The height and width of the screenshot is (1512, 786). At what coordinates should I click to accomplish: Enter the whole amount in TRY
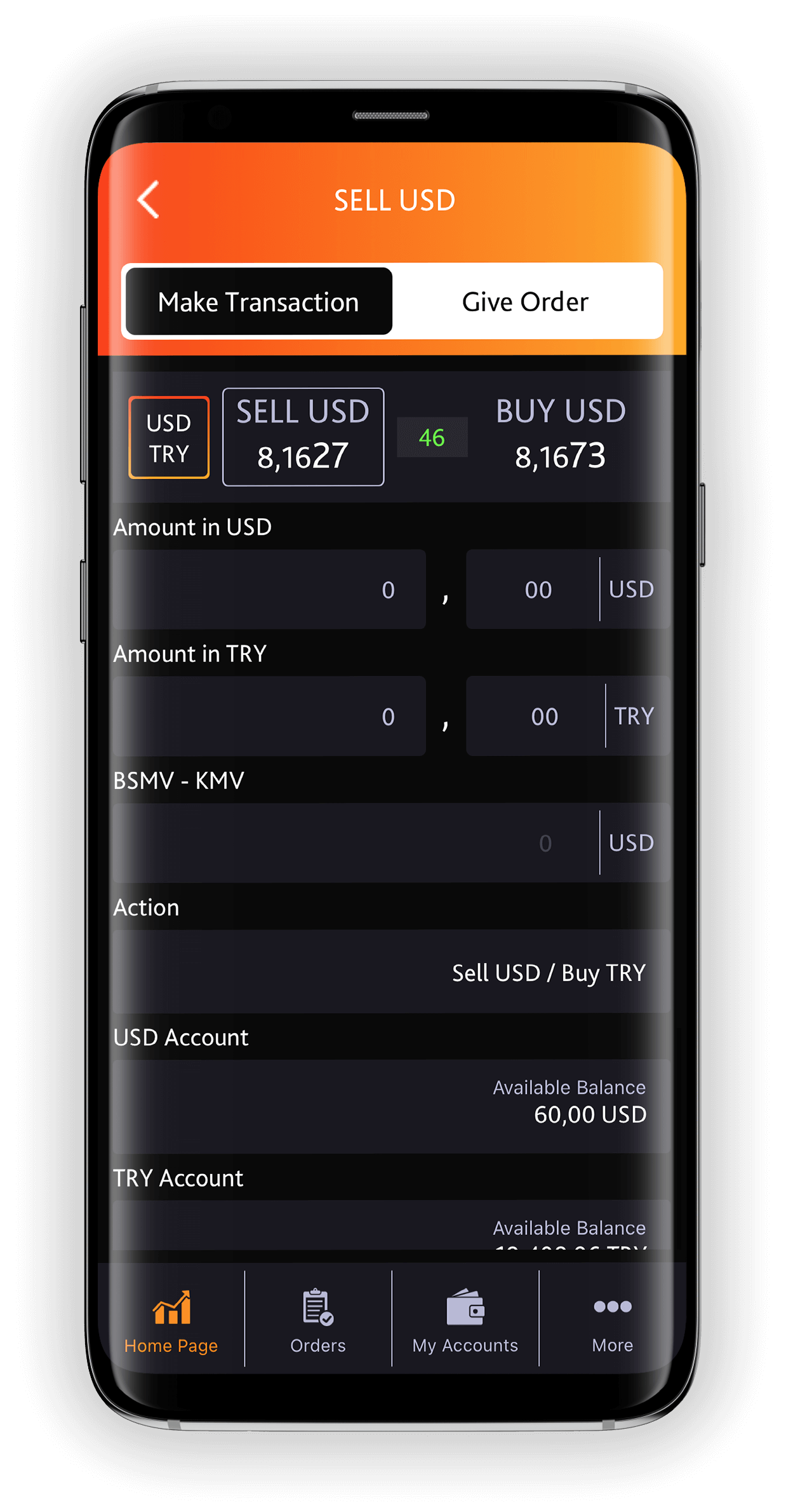coord(269,716)
